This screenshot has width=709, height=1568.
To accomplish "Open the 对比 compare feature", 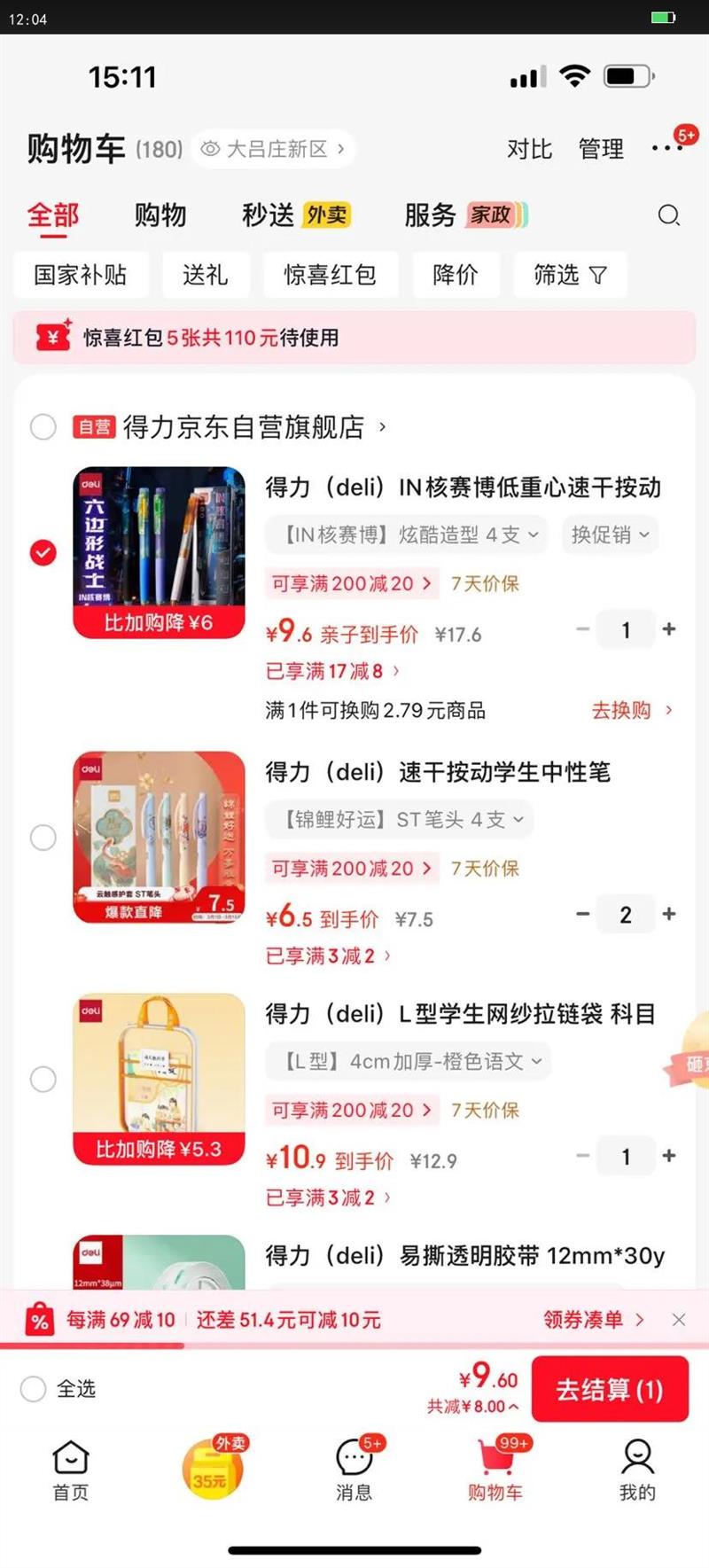I will click(529, 149).
